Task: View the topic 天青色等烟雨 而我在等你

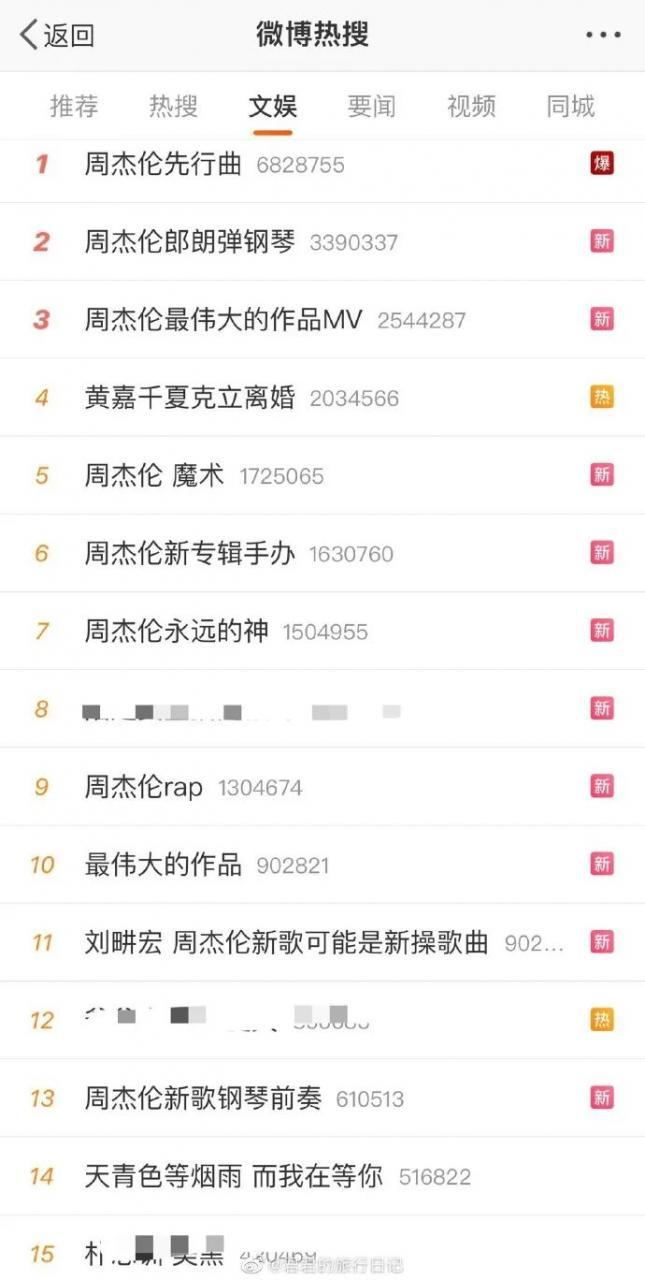Action: click(233, 1177)
